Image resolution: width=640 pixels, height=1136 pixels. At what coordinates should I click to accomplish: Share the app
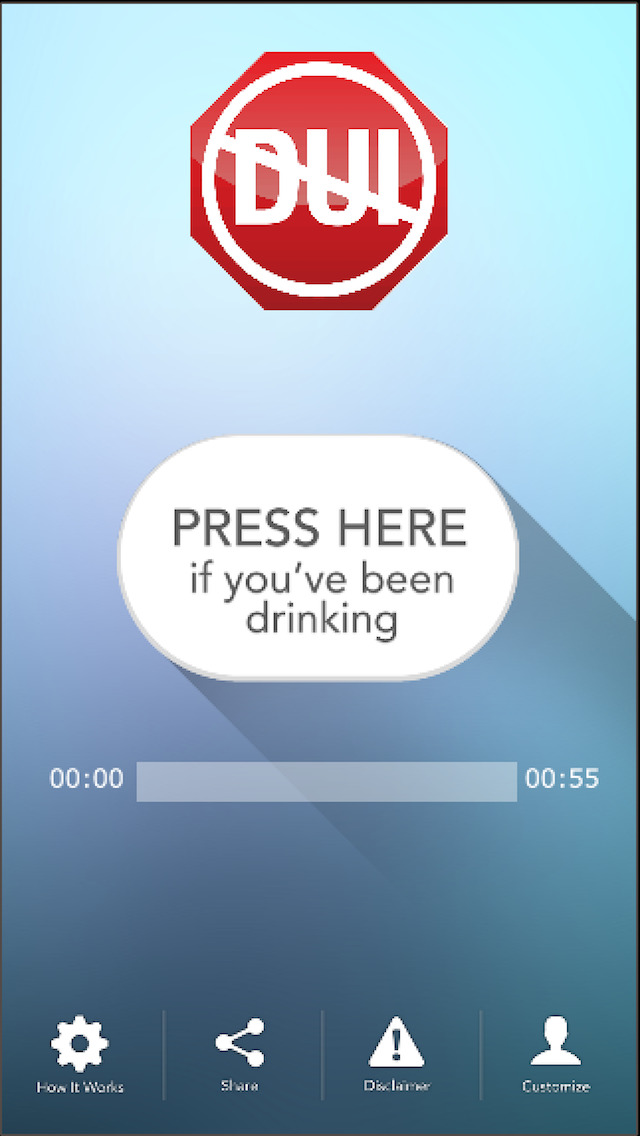pyautogui.click(x=240, y=1055)
